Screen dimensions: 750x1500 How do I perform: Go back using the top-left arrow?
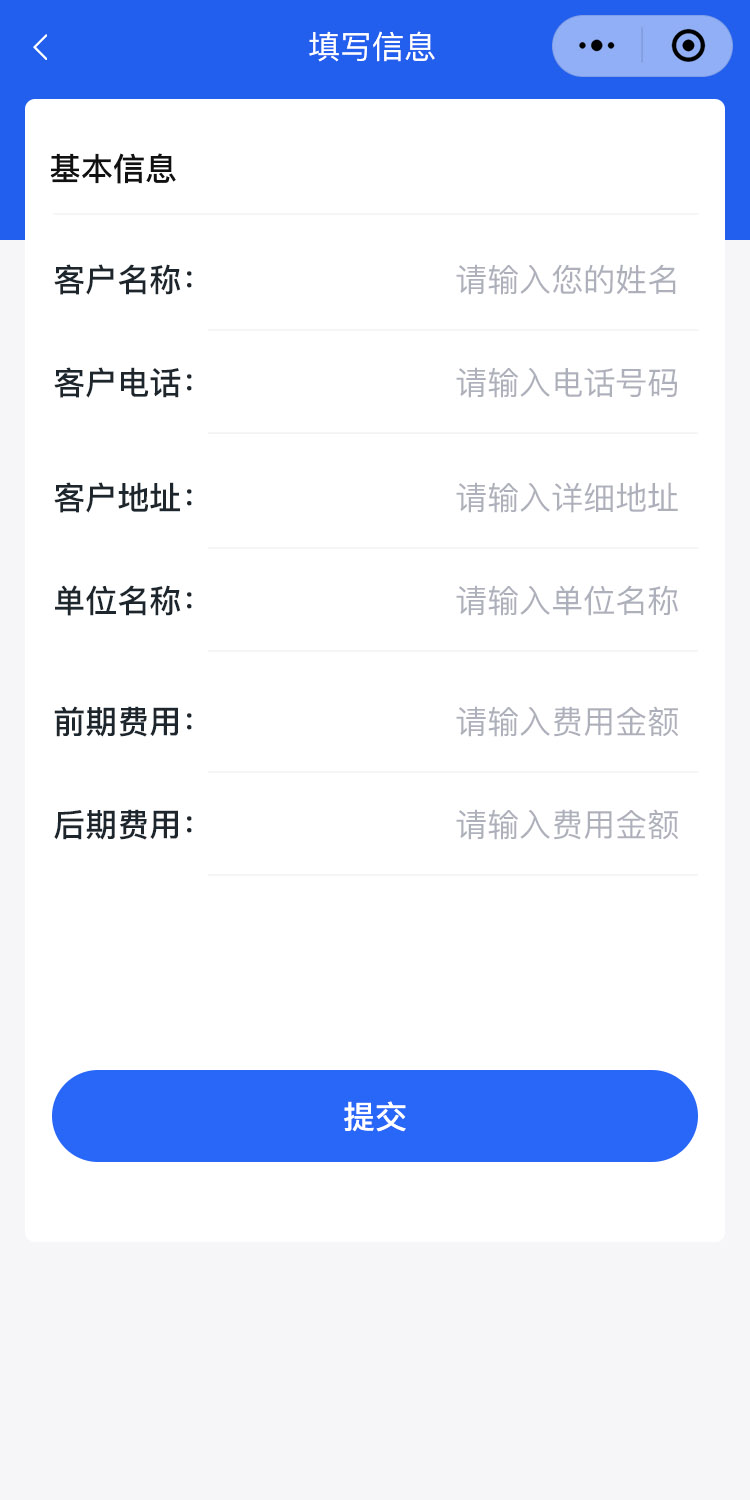click(x=40, y=47)
